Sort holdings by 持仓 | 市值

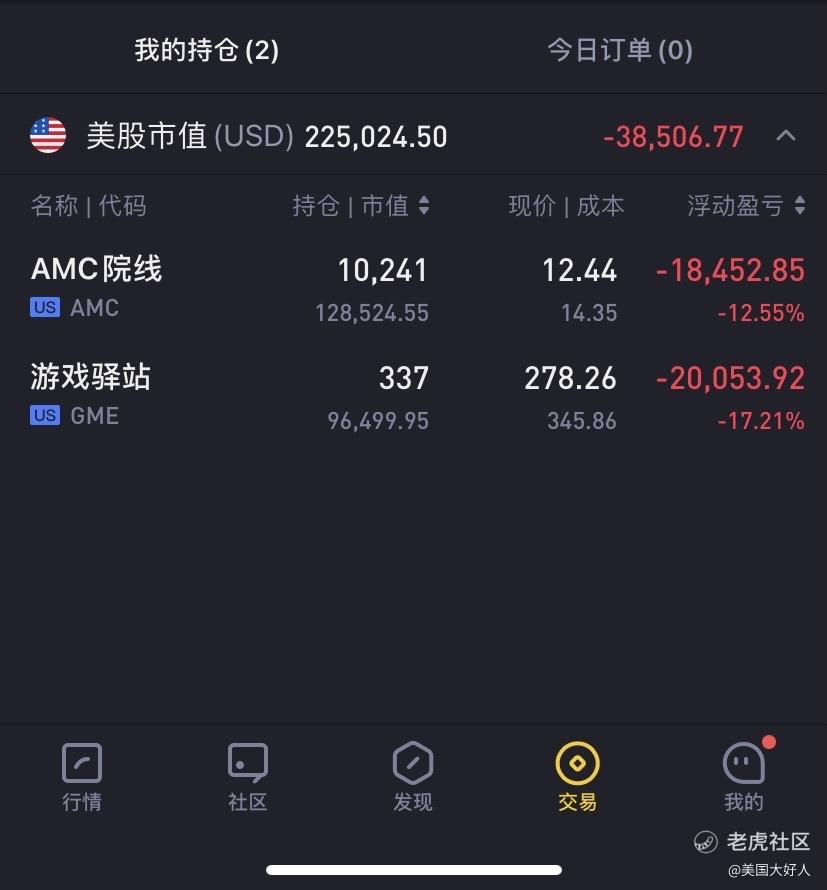pos(361,206)
